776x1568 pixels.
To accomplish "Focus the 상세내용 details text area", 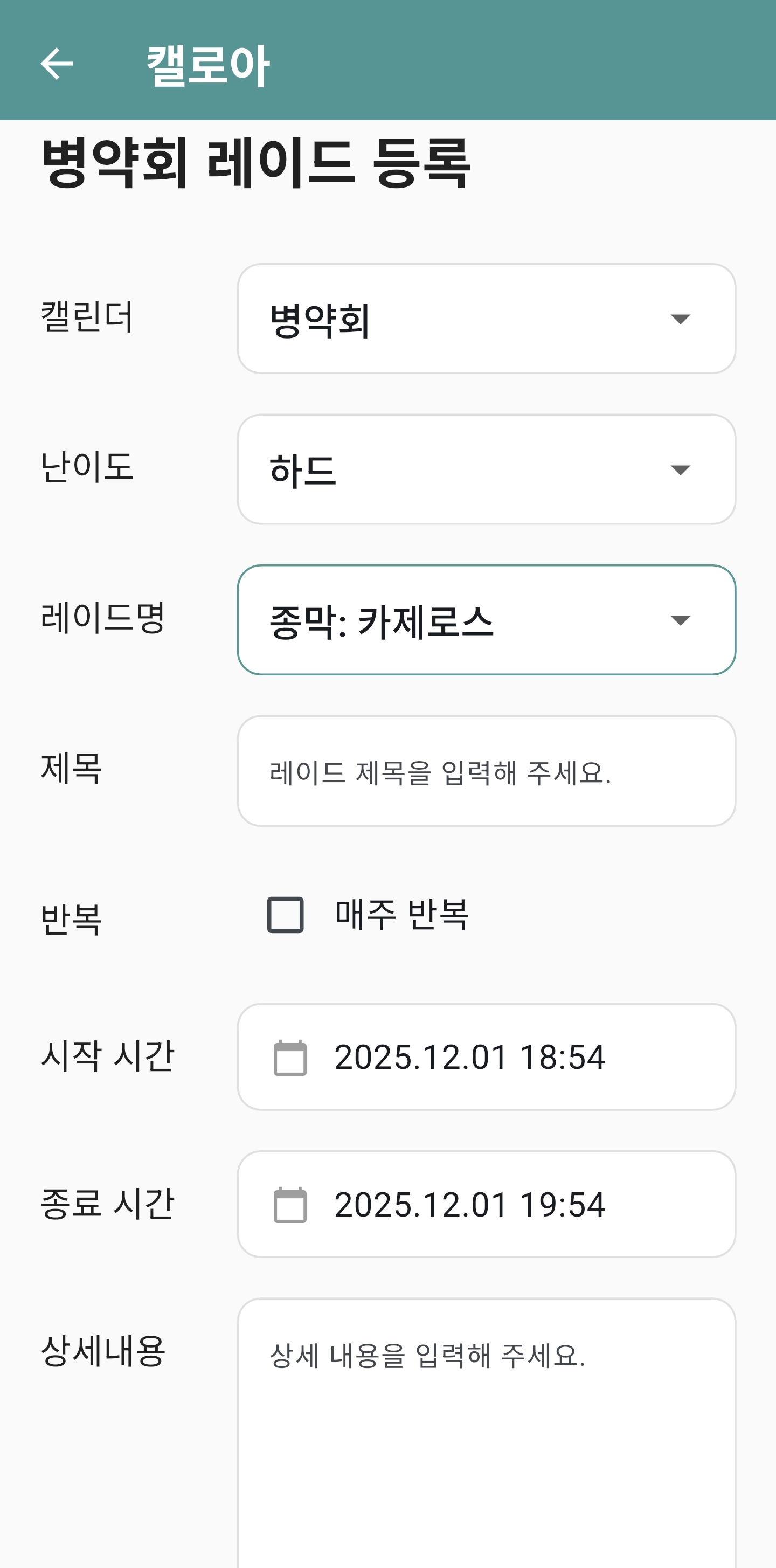I will coord(487,1370).
